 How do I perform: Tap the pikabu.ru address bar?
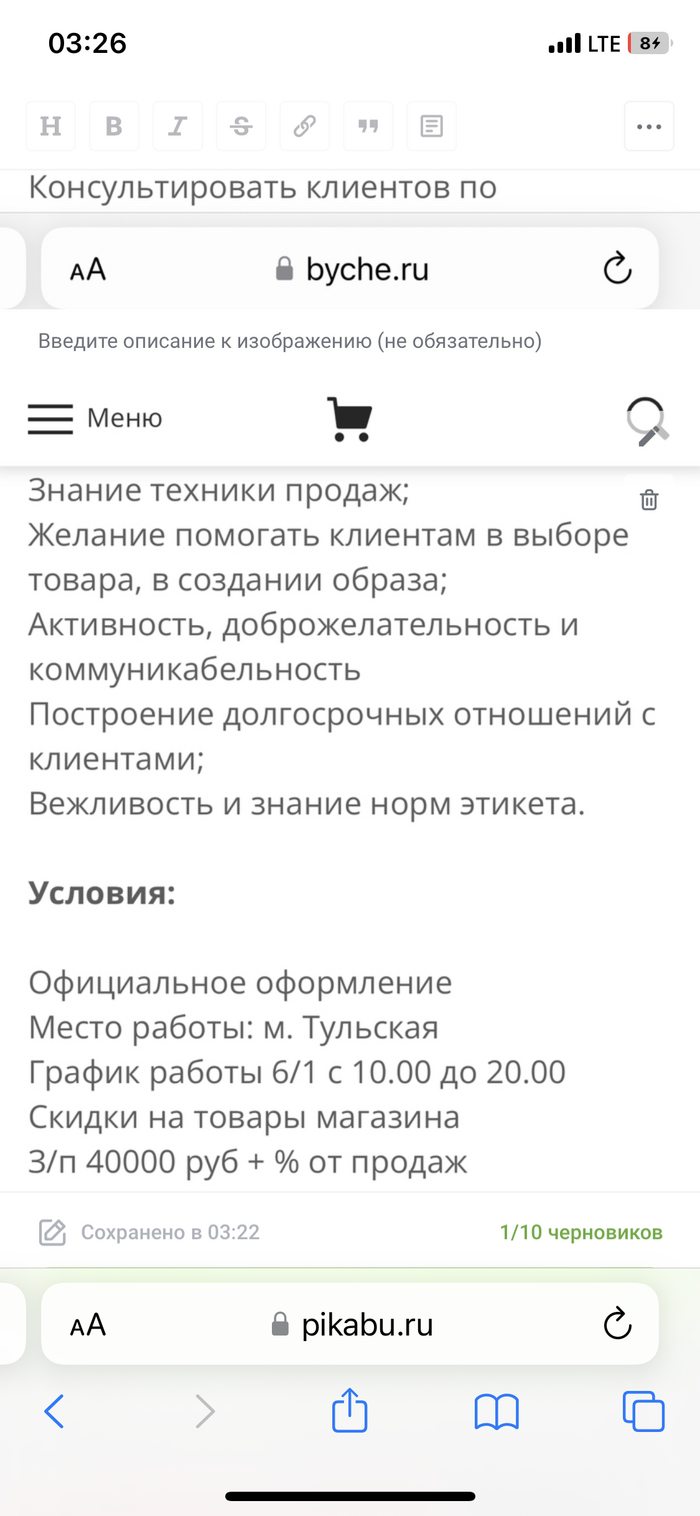click(352, 1325)
